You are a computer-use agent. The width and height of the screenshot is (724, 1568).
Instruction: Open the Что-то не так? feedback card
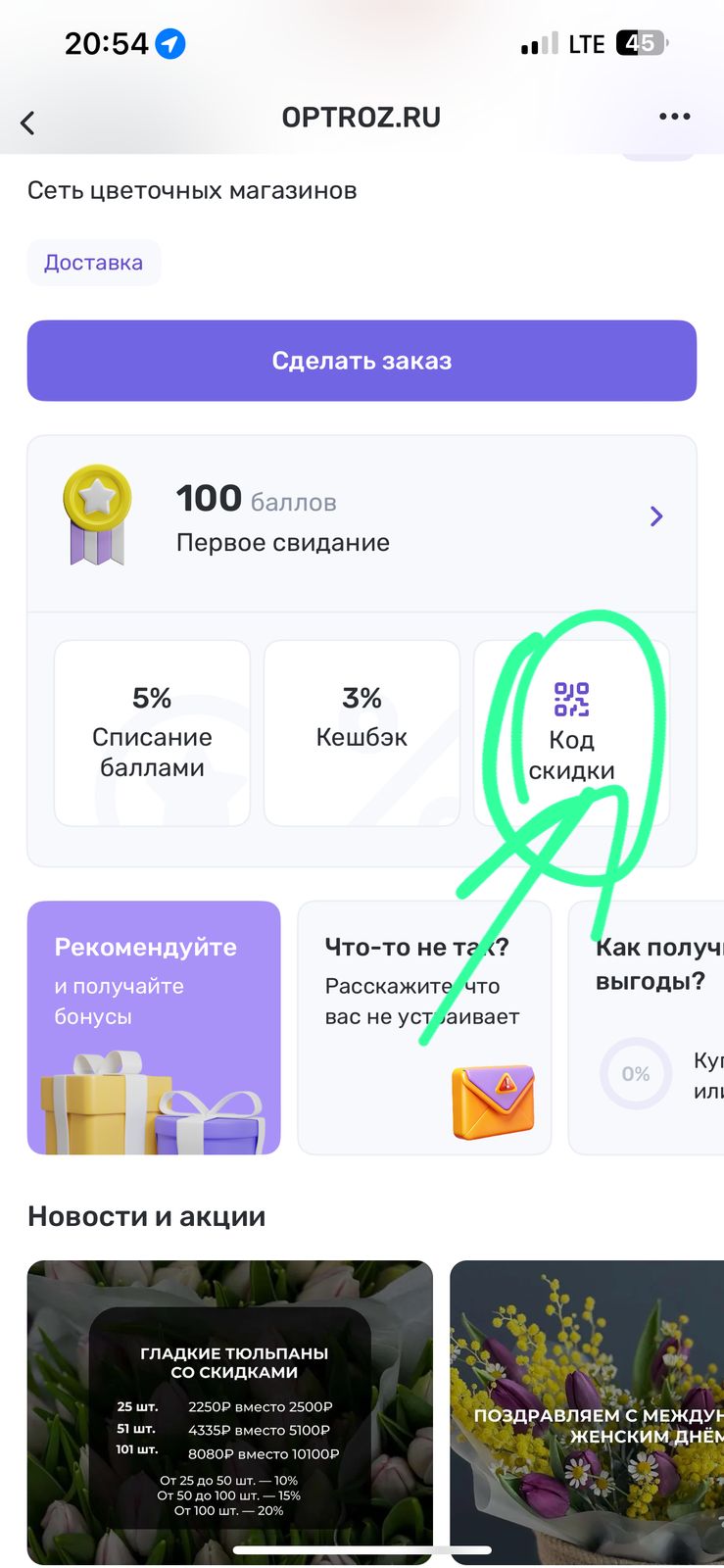tap(423, 1027)
